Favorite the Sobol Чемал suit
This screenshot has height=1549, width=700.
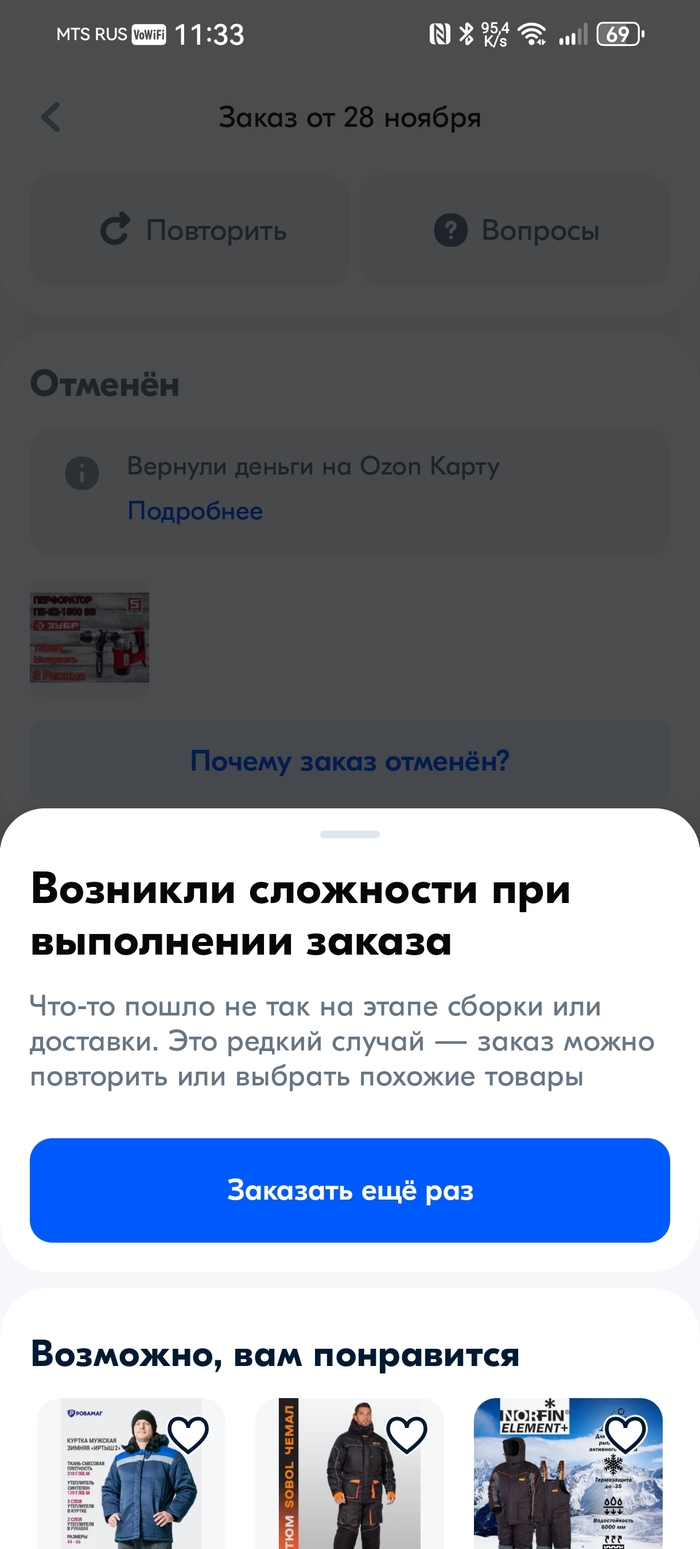tap(407, 1435)
